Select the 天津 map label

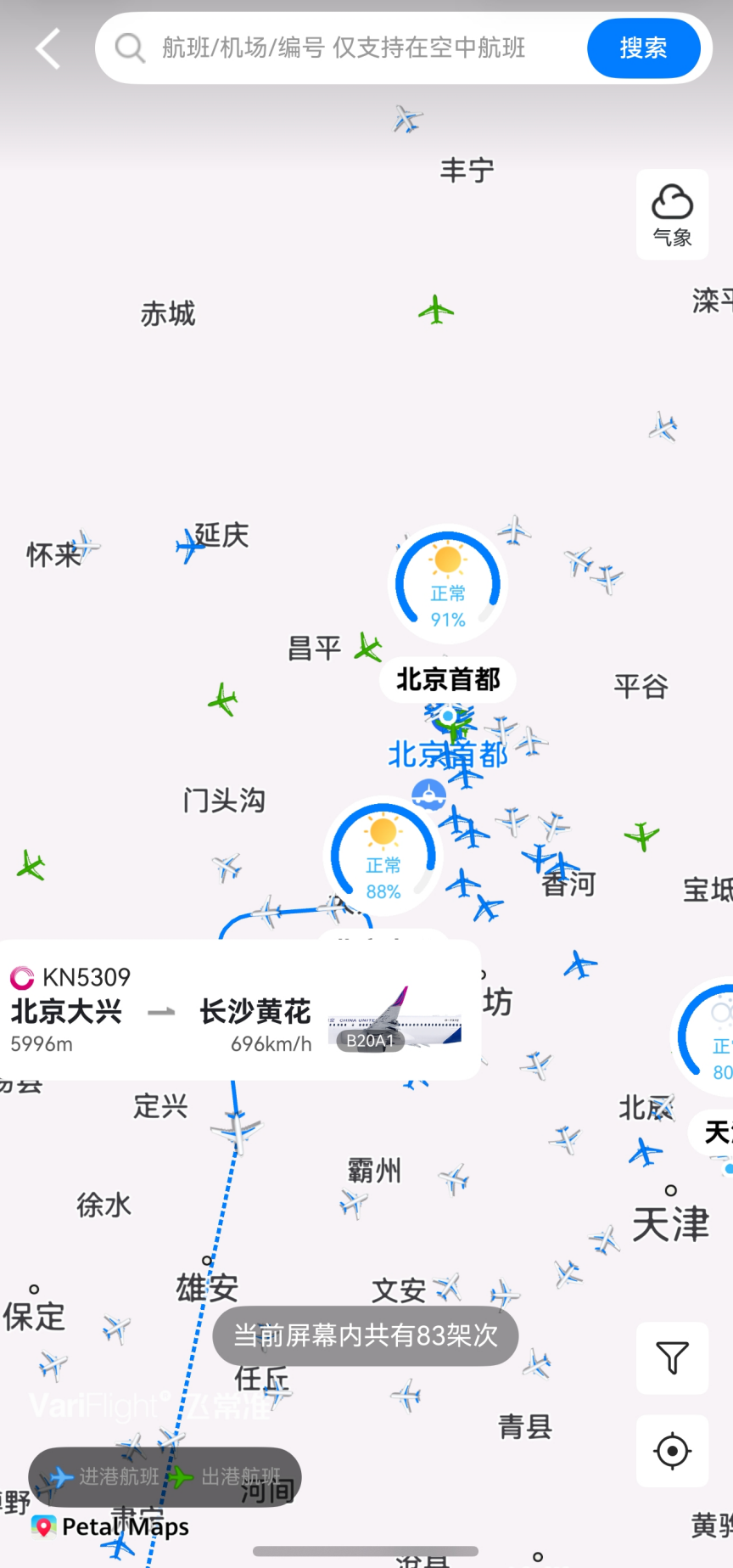(670, 1222)
